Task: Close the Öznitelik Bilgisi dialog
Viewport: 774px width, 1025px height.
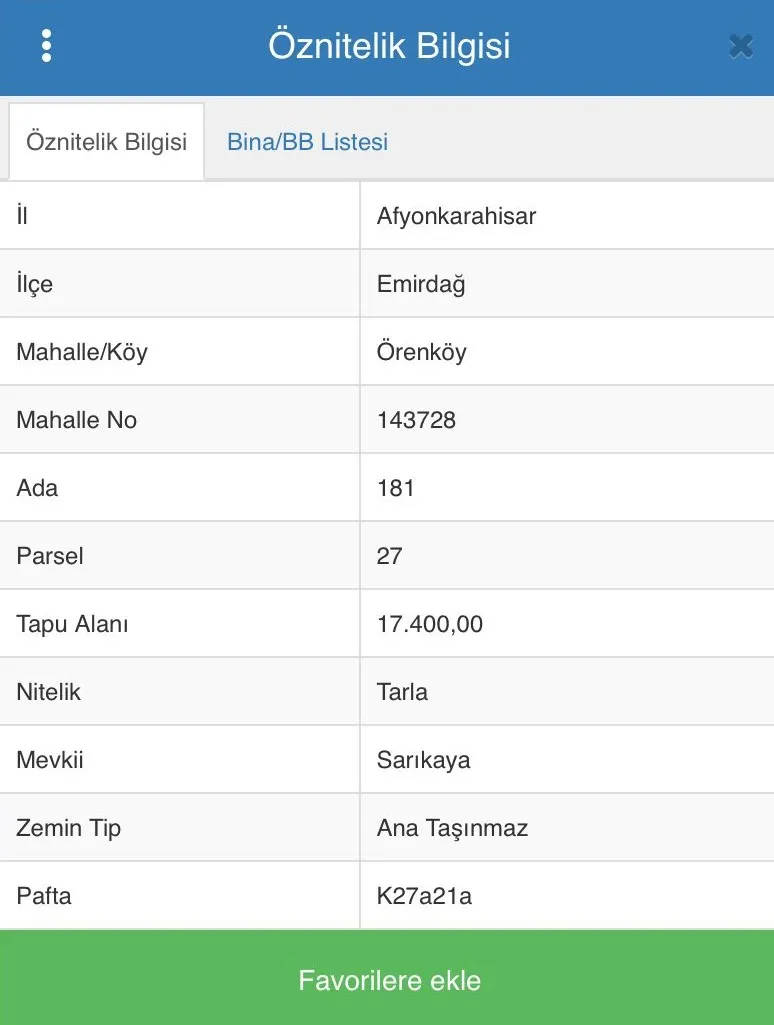Action: (741, 45)
